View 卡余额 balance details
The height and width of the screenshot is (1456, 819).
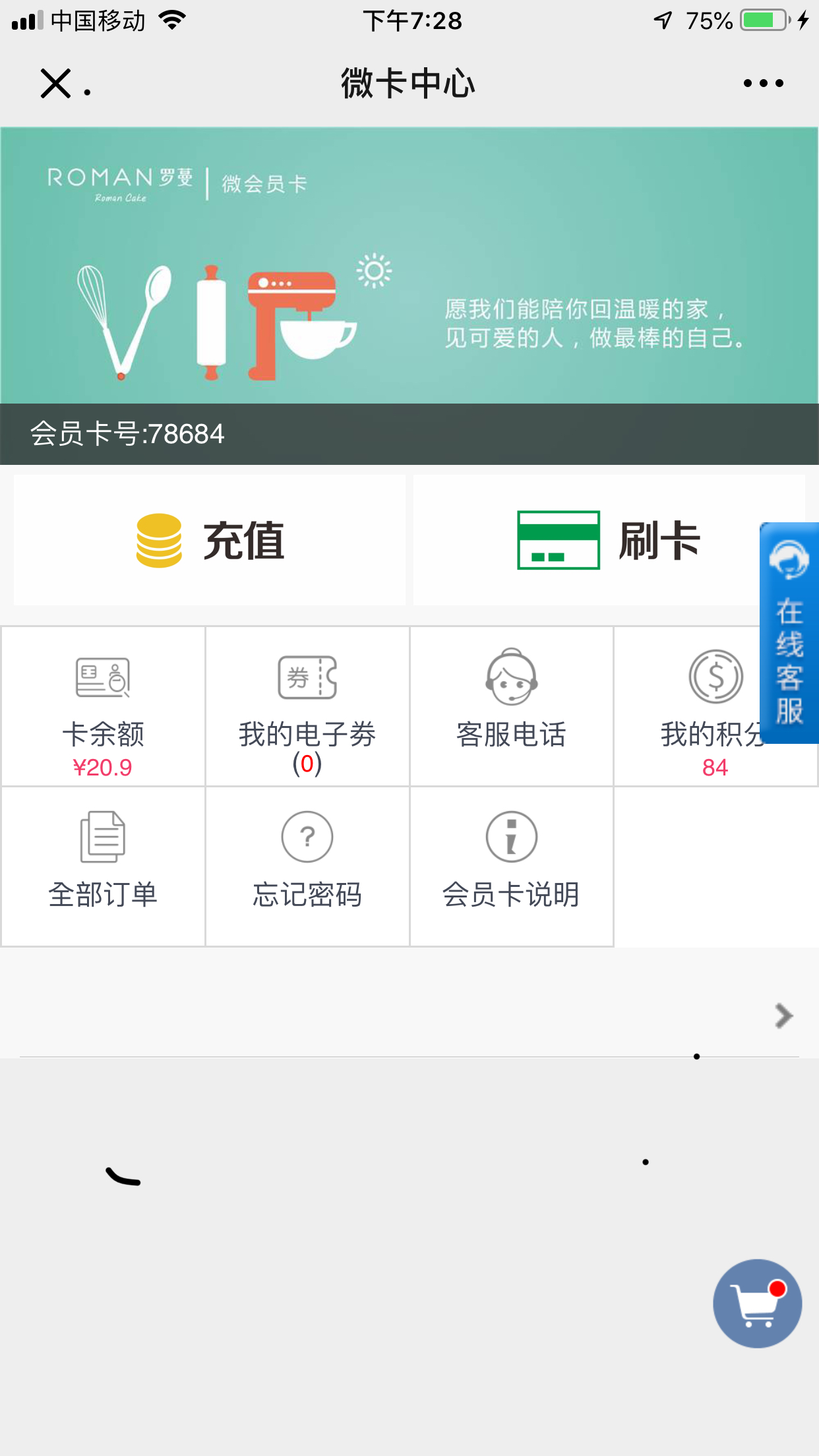(x=103, y=706)
